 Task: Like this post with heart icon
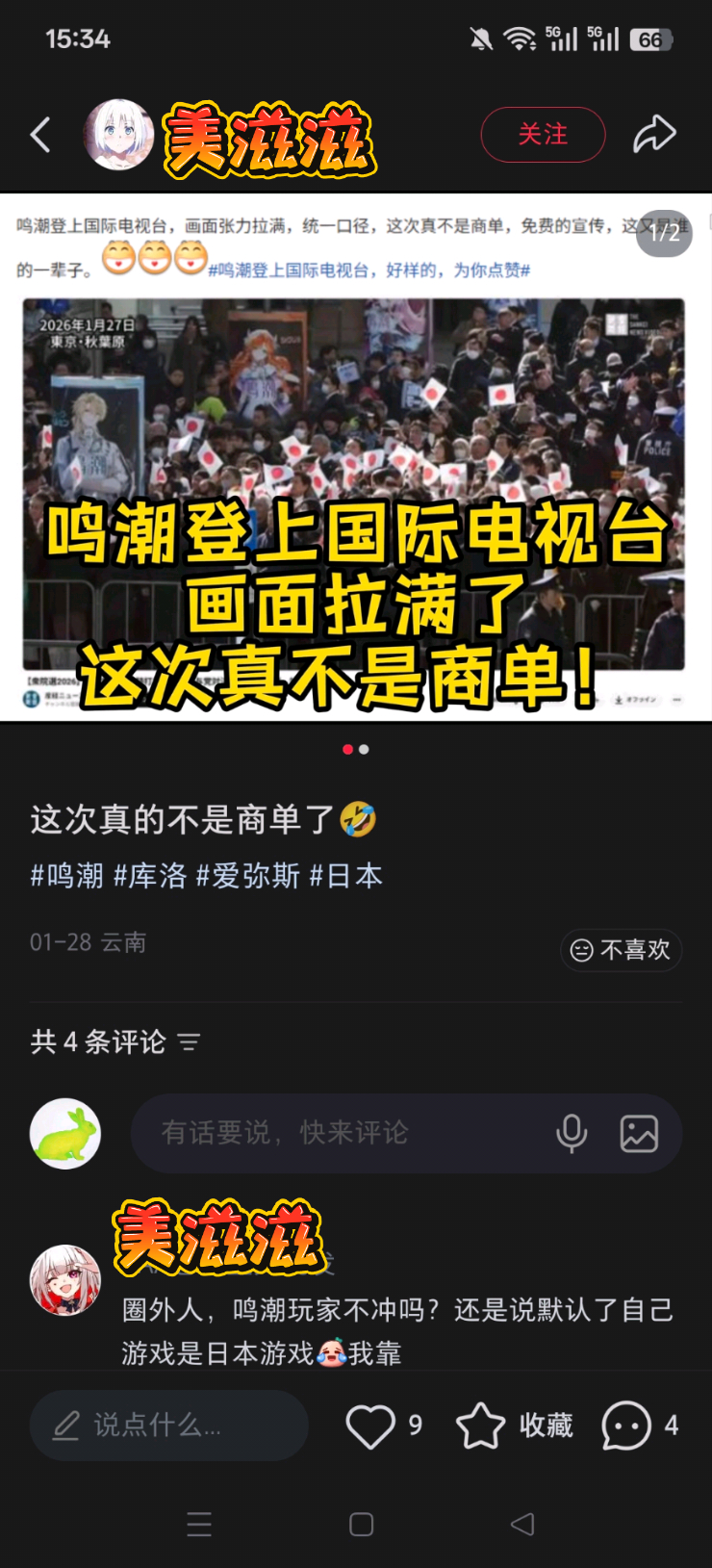tap(370, 1426)
